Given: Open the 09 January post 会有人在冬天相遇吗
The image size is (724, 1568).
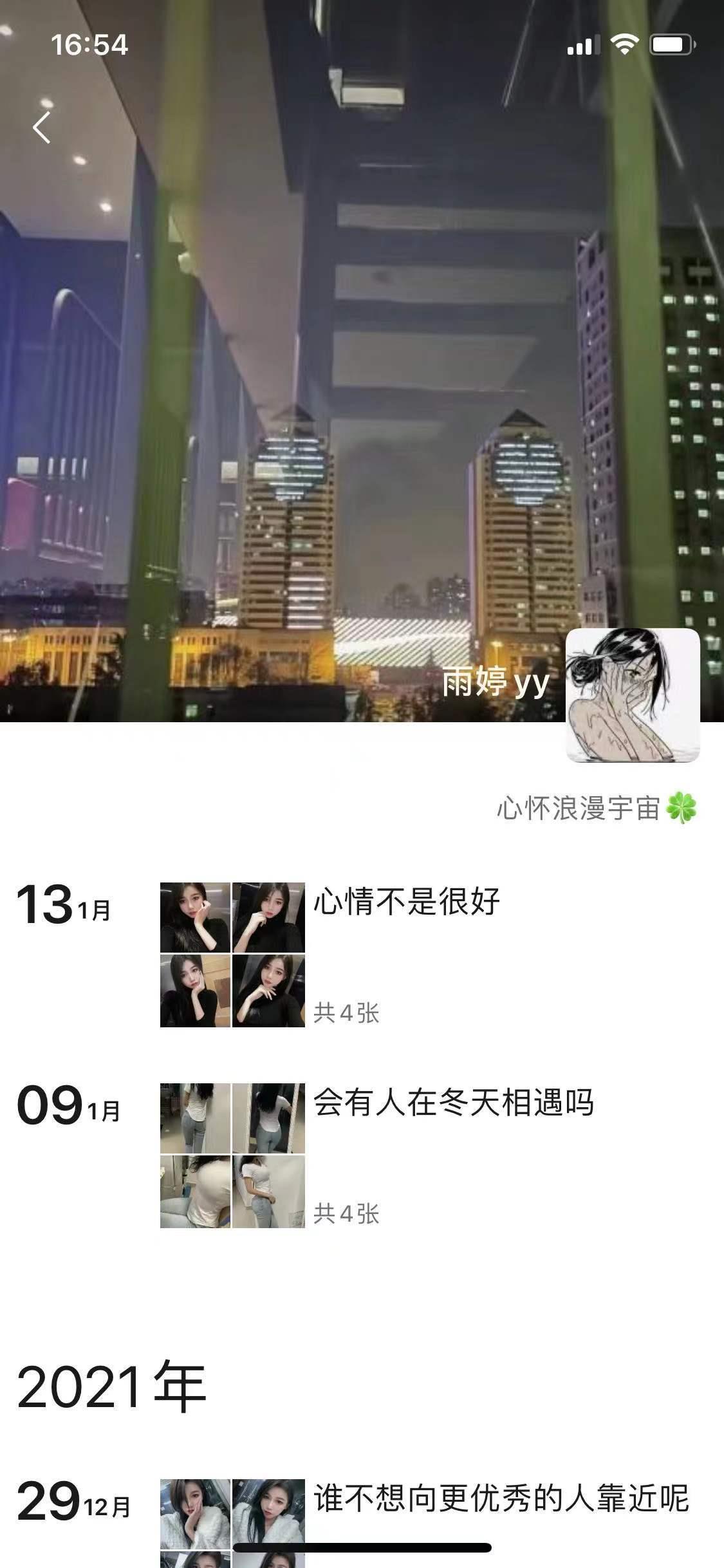Looking at the screenshot, I should [453, 1102].
